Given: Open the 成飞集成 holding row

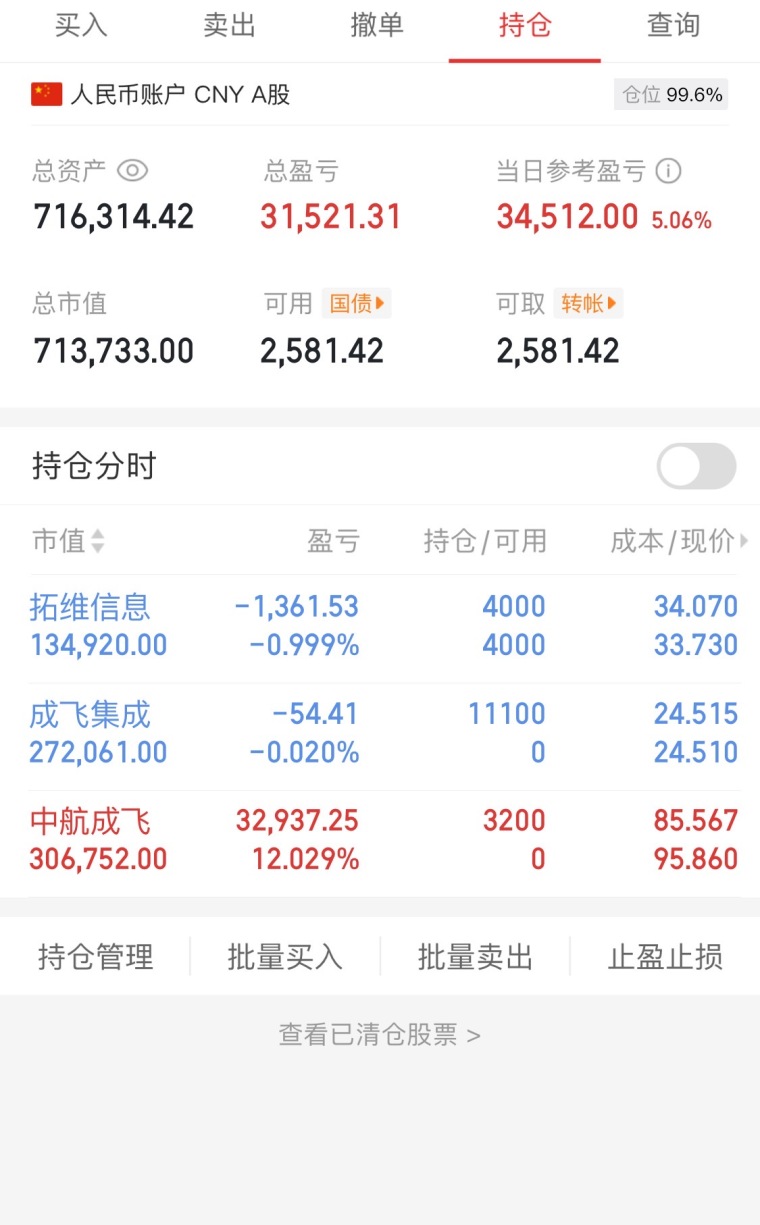Looking at the screenshot, I should coord(380,733).
